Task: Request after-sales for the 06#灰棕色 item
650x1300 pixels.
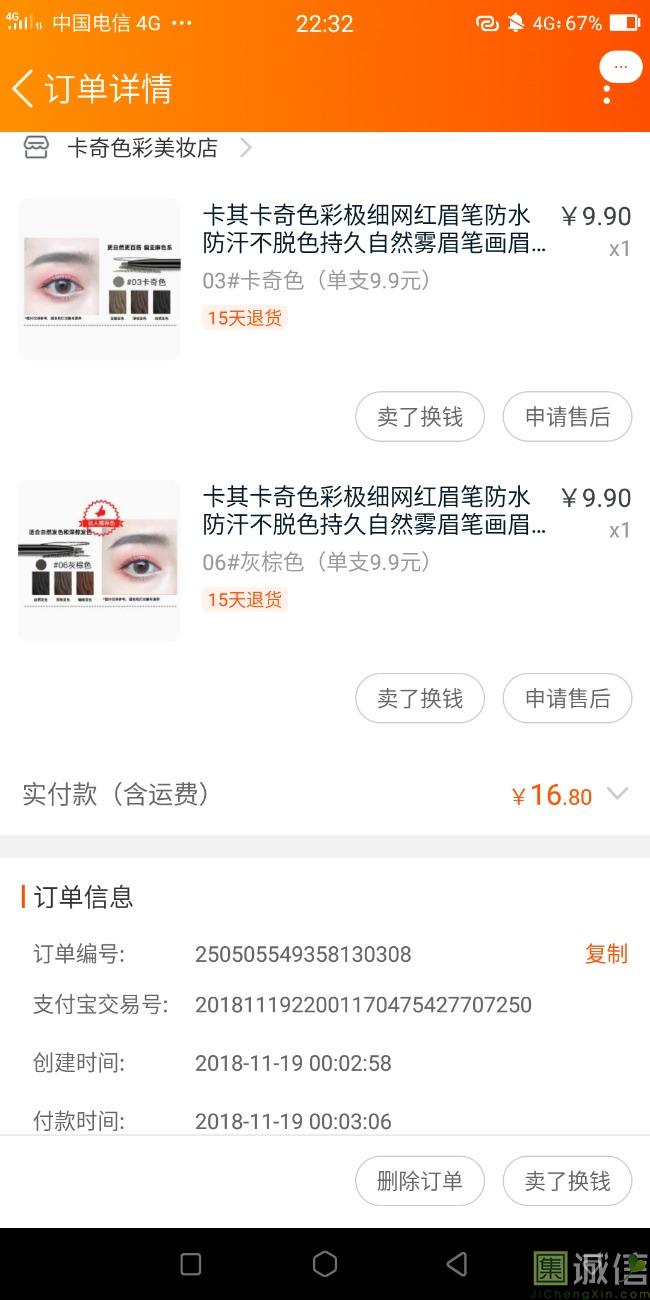Action: [567, 698]
